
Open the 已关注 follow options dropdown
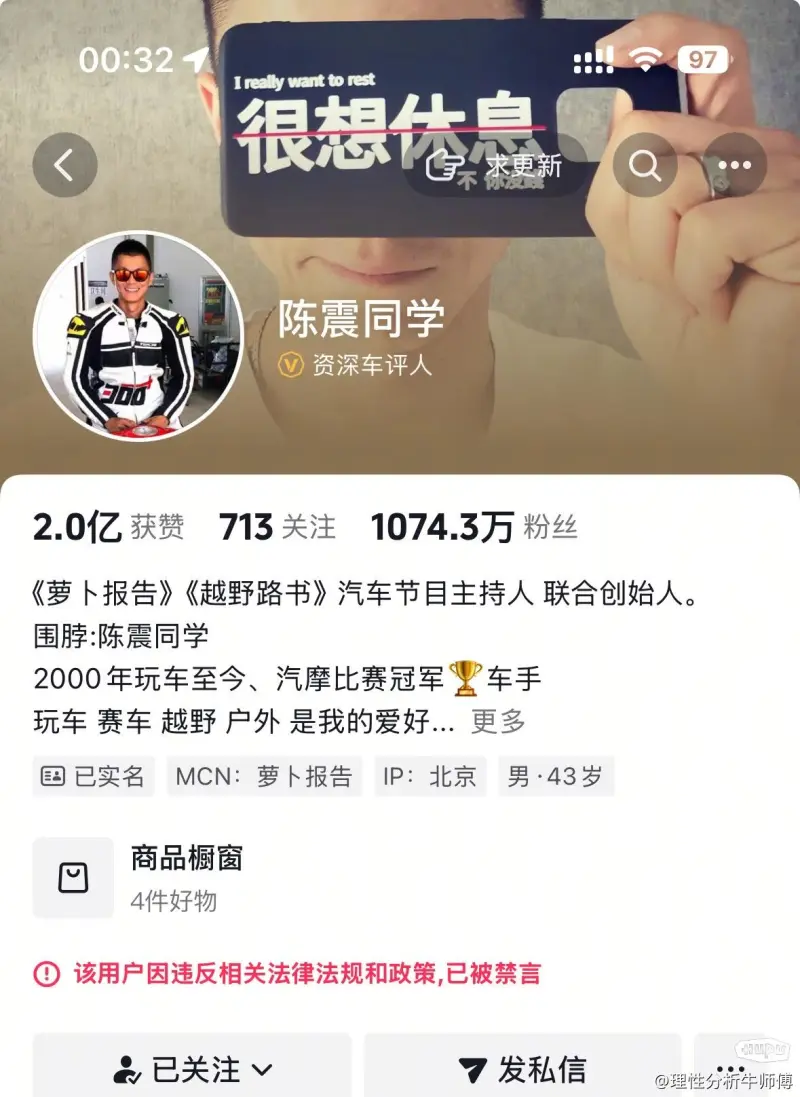[193, 1069]
